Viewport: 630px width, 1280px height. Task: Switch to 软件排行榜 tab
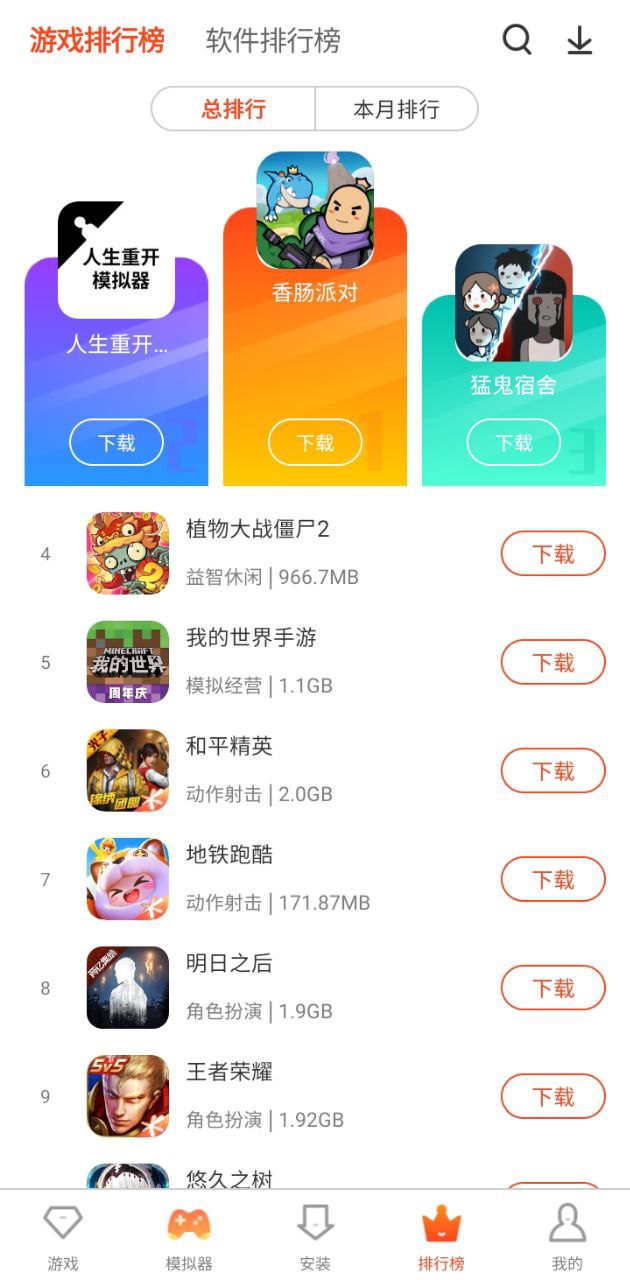pyautogui.click(x=273, y=41)
